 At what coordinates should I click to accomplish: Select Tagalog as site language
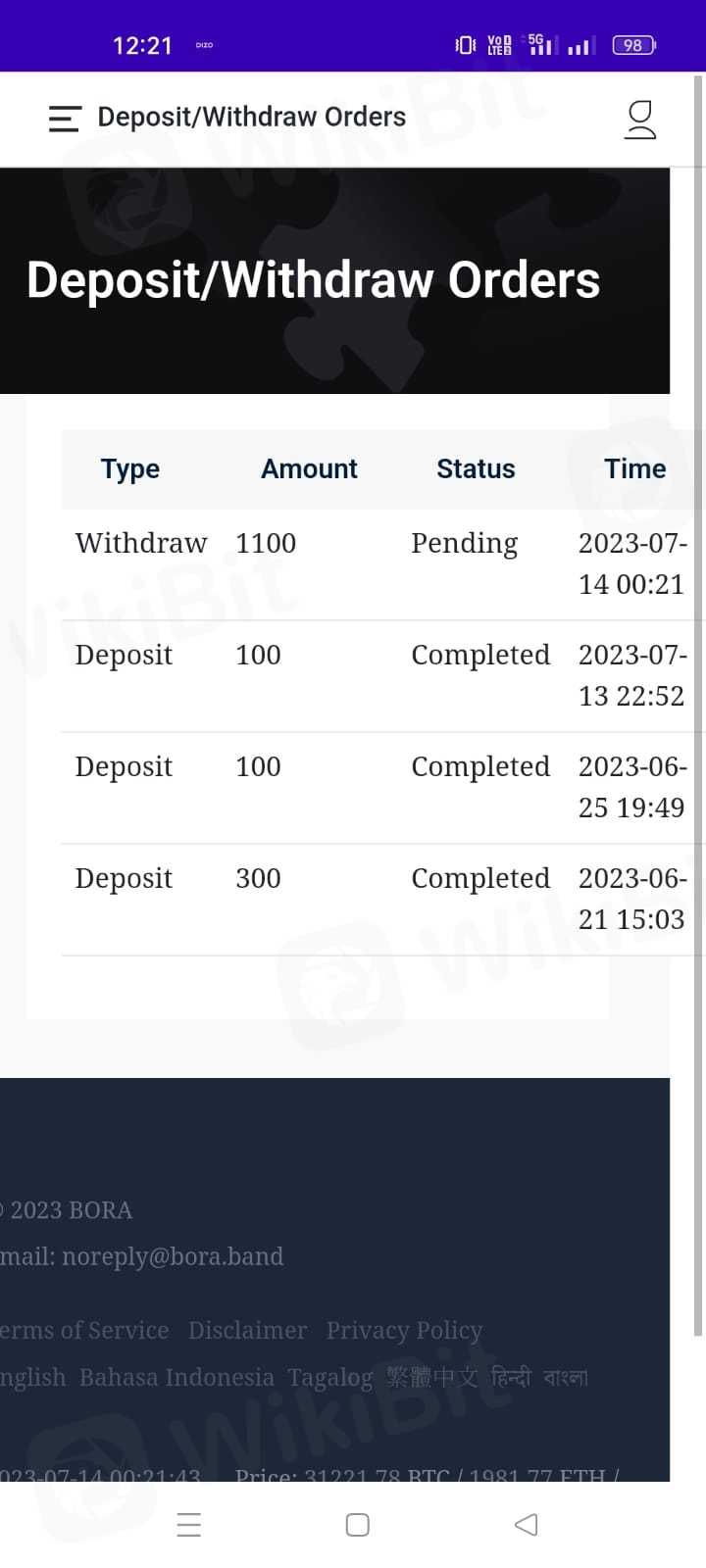click(x=329, y=1377)
